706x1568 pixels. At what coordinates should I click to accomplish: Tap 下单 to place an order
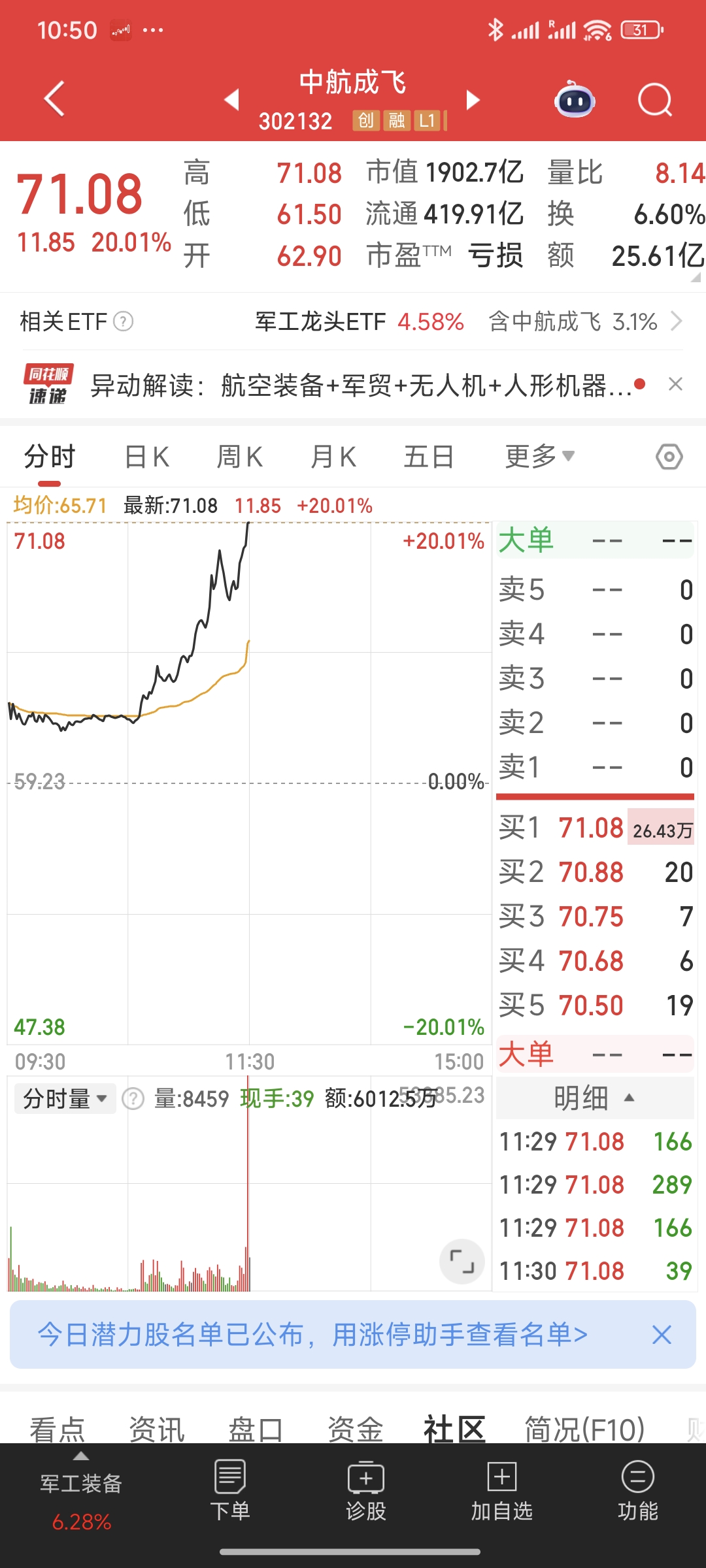tap(230, 1490)
